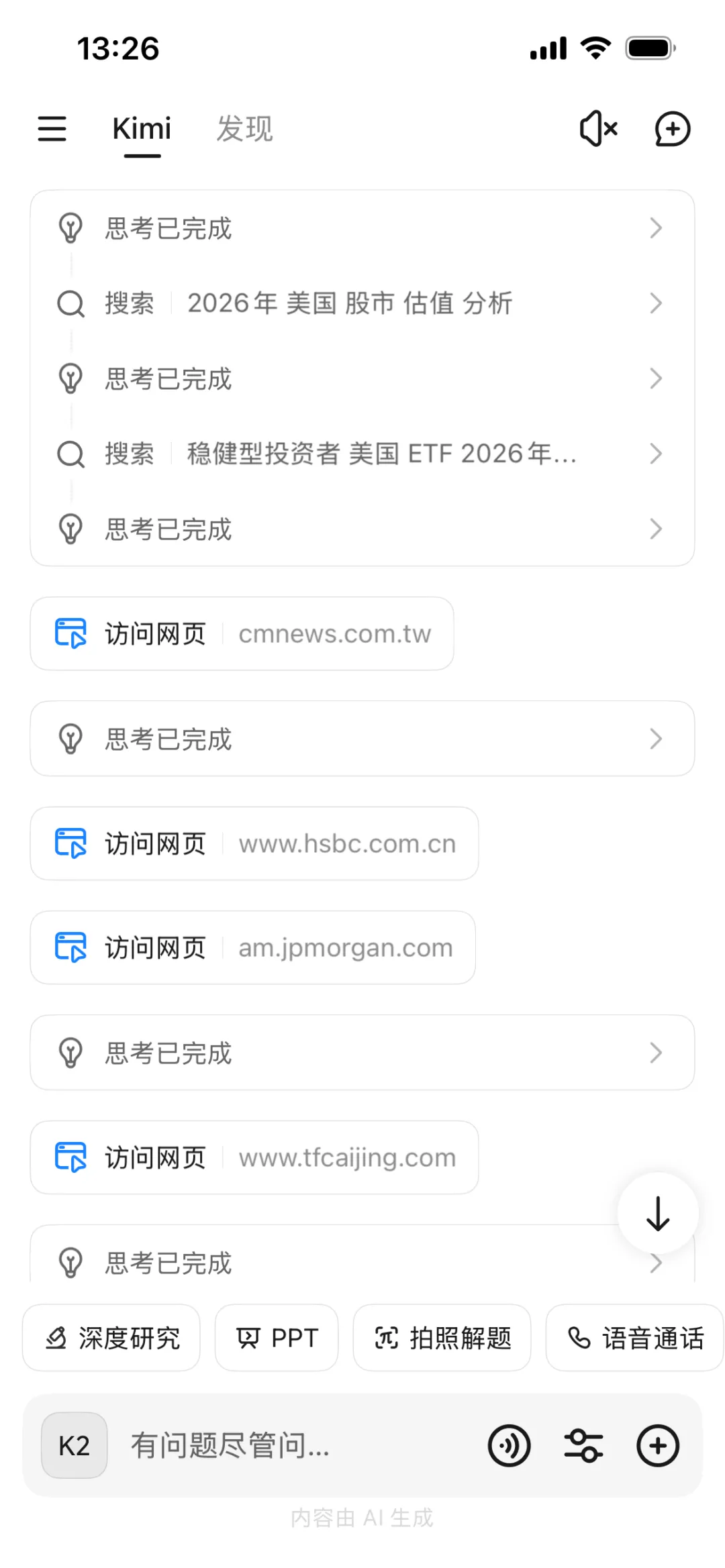Open visited page cmnews.com.tw

[242, 633]
